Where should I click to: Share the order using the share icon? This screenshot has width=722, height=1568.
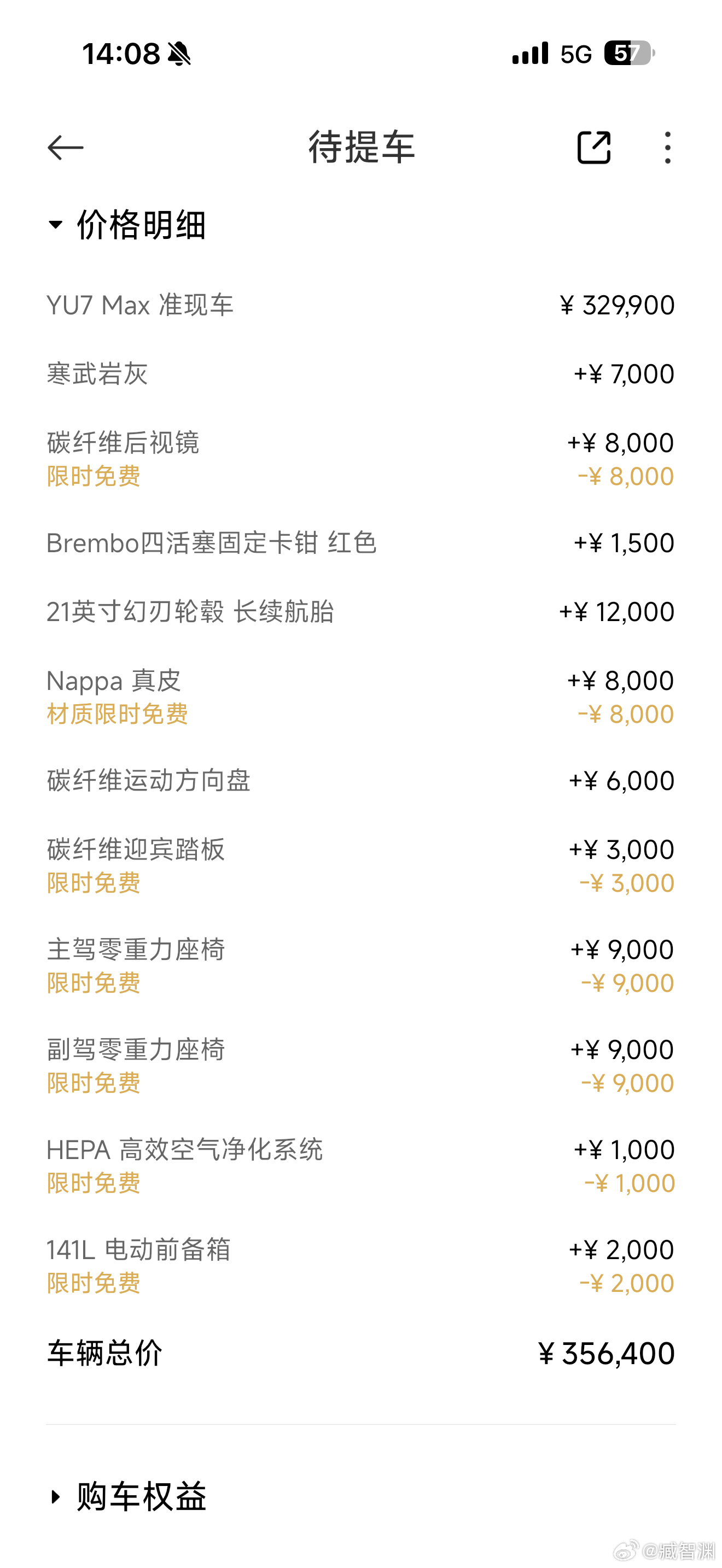pyautogui.click(x=593, y=147)
